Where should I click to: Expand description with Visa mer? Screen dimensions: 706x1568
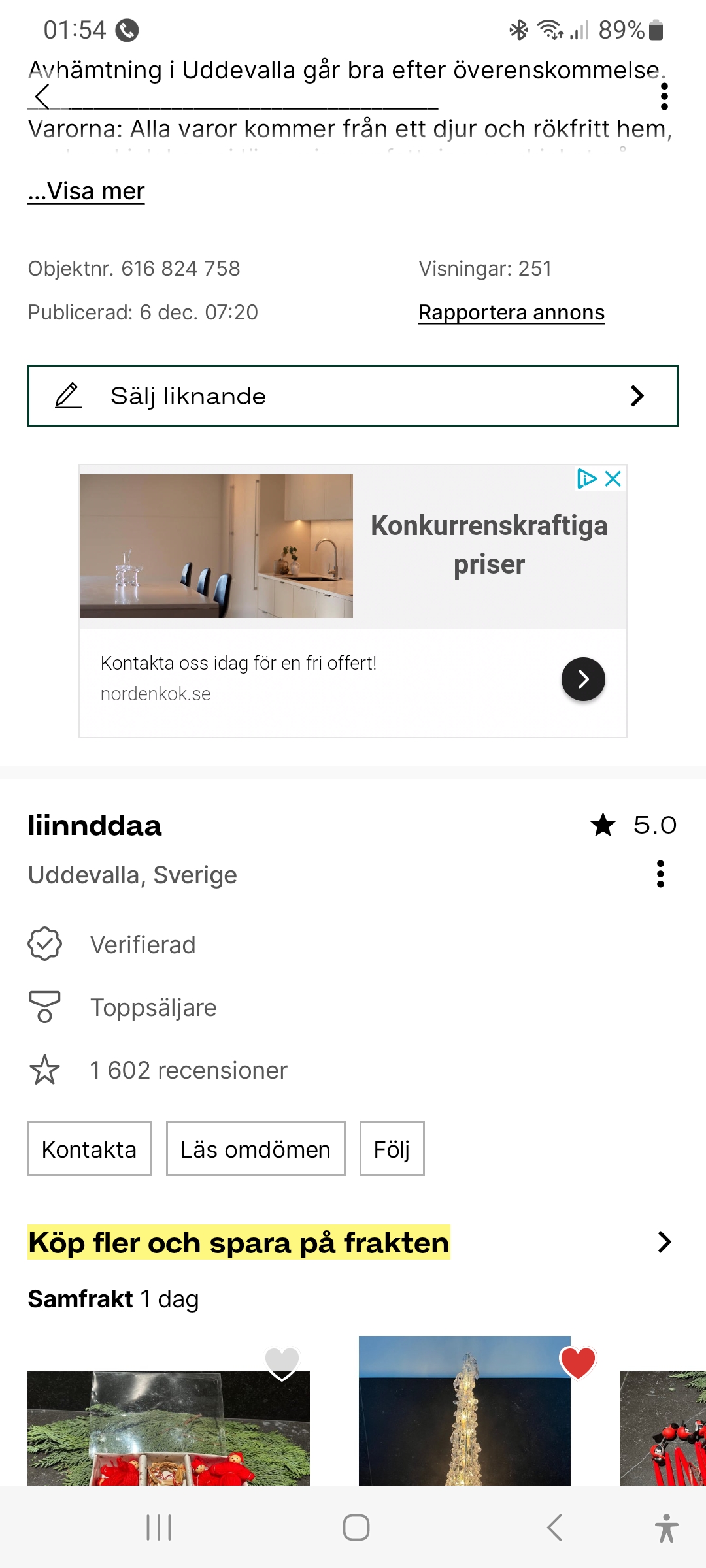(x=86, y=191)
